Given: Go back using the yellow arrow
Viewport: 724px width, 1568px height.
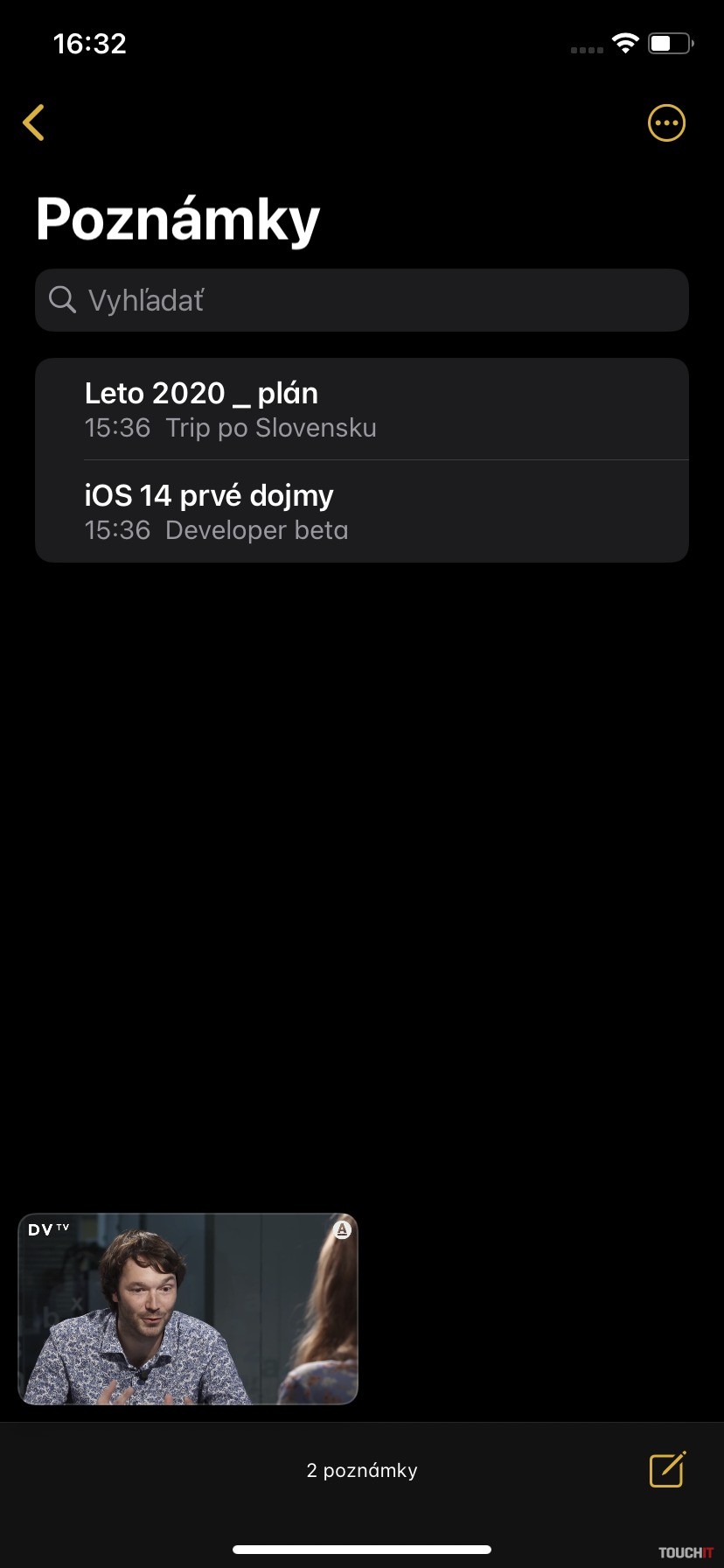Looking at the screenshot, I should click(34, 122).
